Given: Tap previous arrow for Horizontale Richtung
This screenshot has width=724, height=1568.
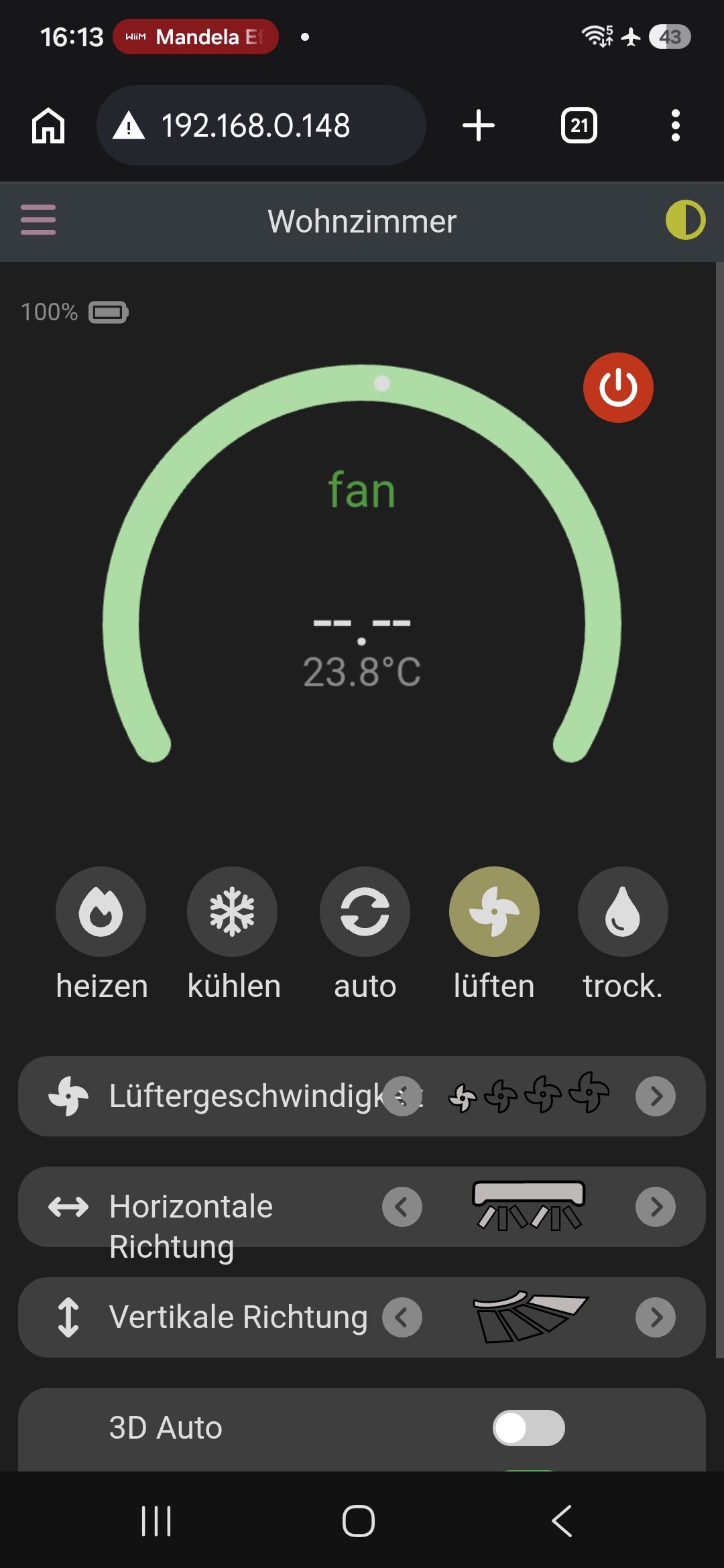Looking at the screenshot, I should click(x=402, y=1207).
